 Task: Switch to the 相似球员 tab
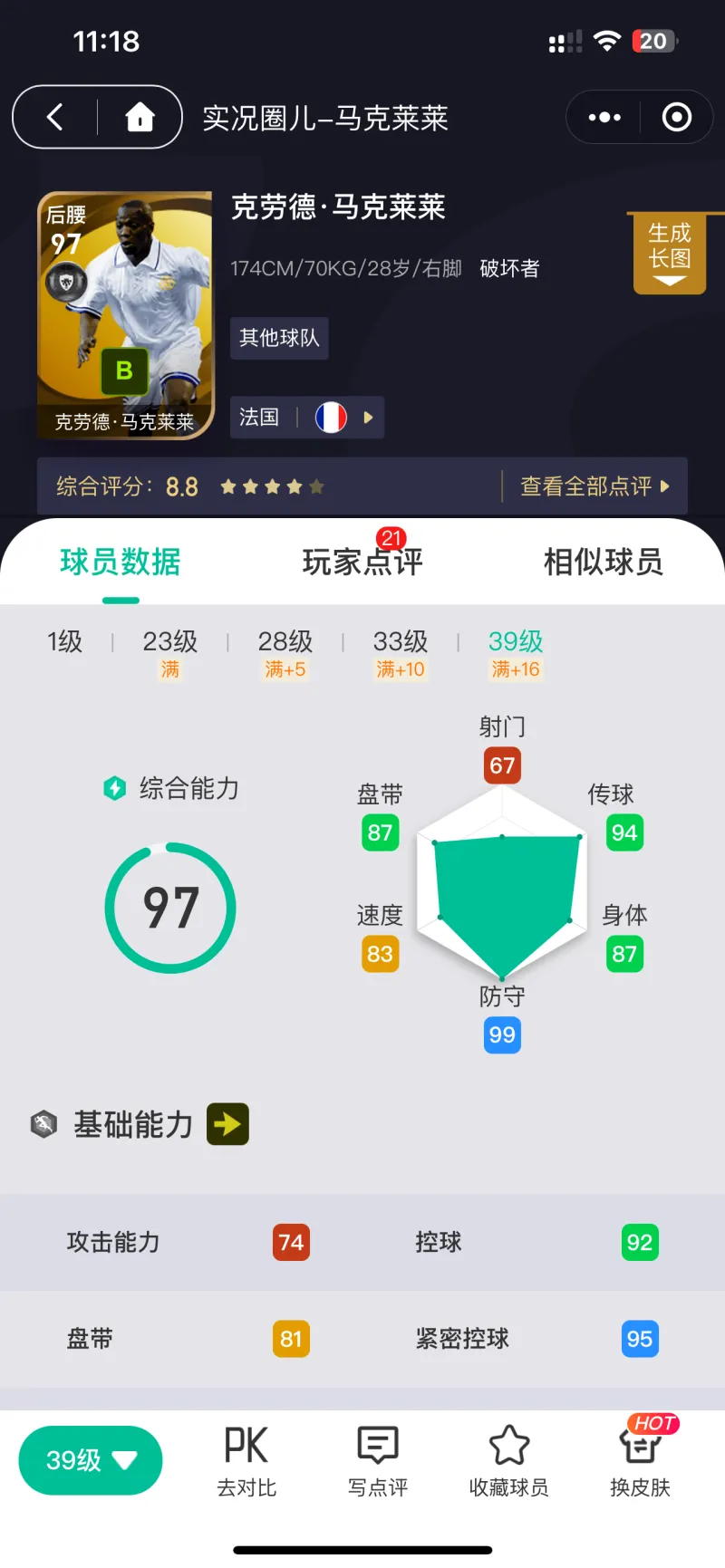(x=603, y=562)
